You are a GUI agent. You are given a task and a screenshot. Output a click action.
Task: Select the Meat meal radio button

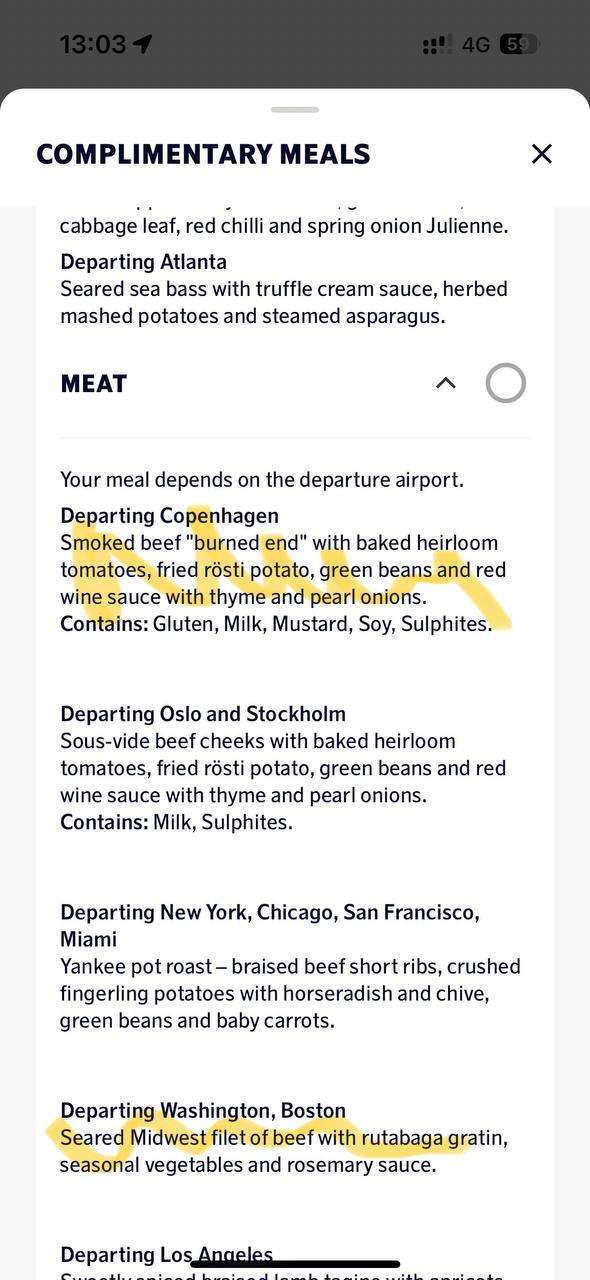coord(506,383)
